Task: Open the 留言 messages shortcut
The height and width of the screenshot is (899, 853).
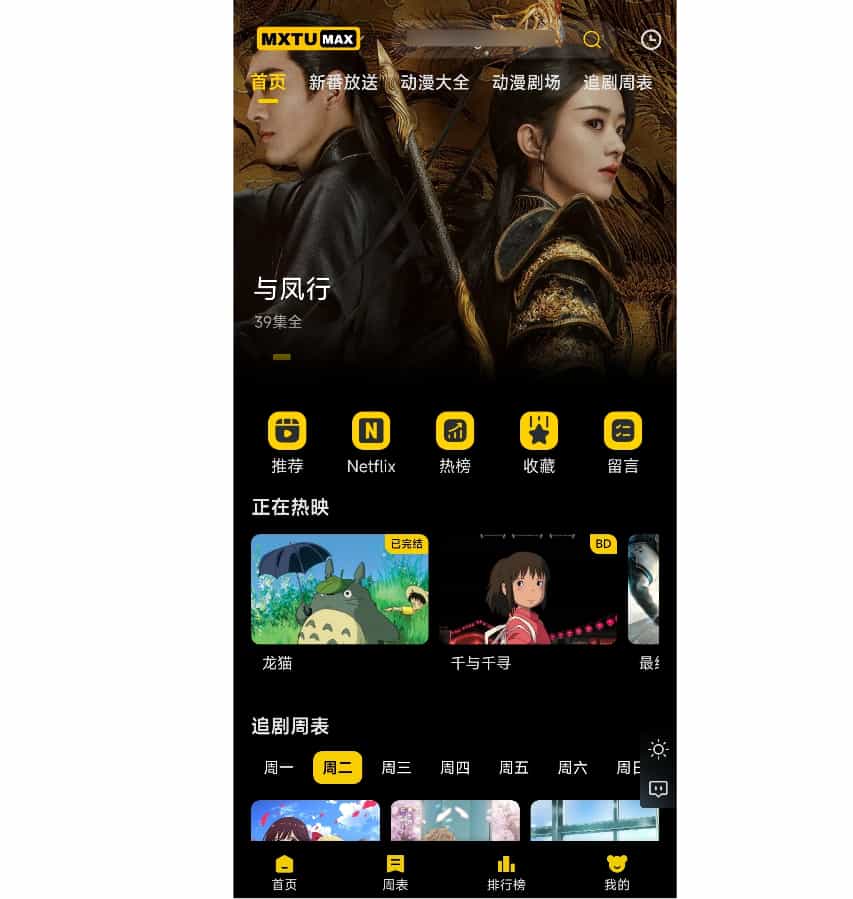Action: [x=623, y=443]
